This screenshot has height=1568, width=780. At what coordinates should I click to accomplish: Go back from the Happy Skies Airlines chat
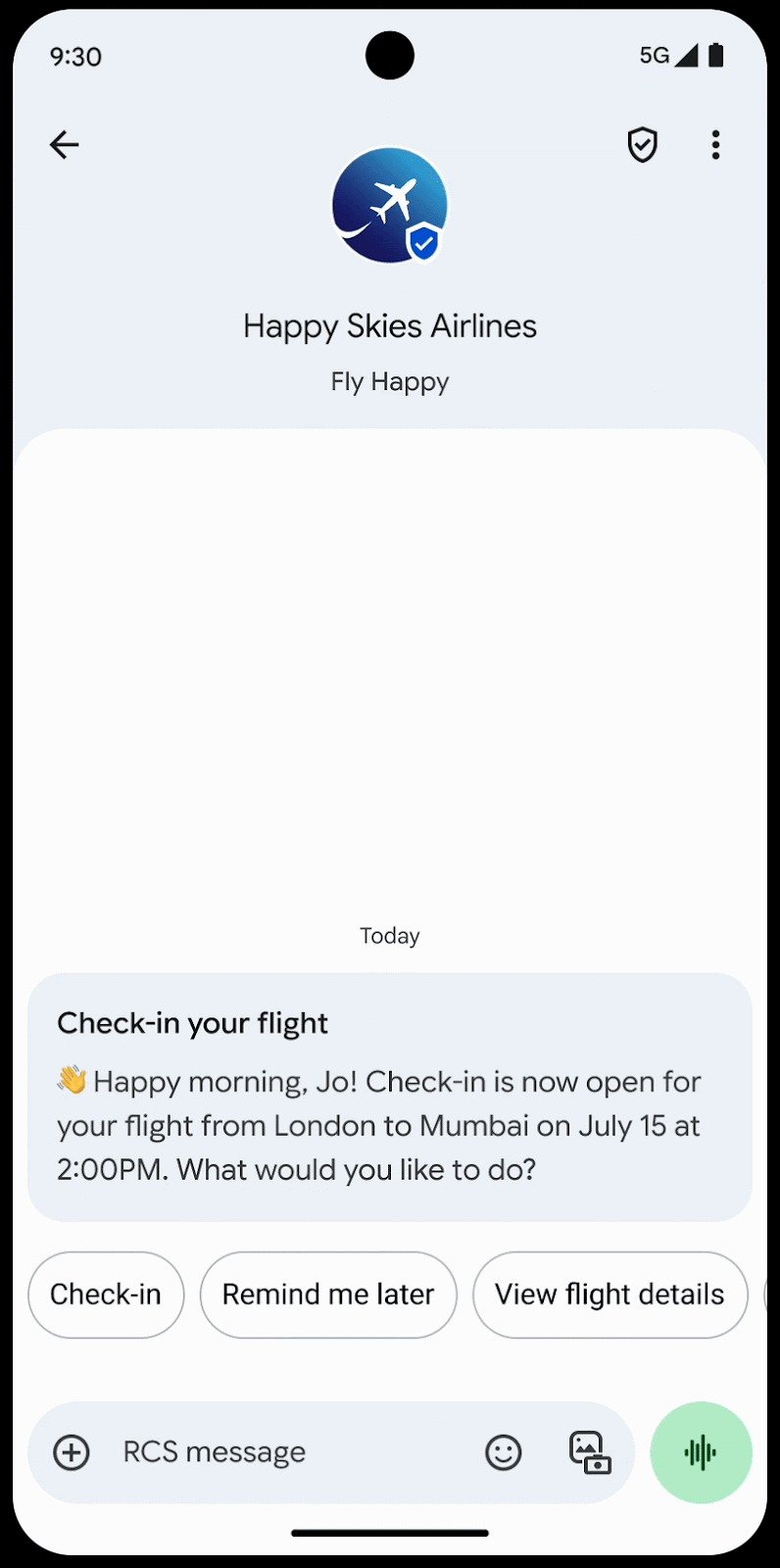tap(65, 145)
